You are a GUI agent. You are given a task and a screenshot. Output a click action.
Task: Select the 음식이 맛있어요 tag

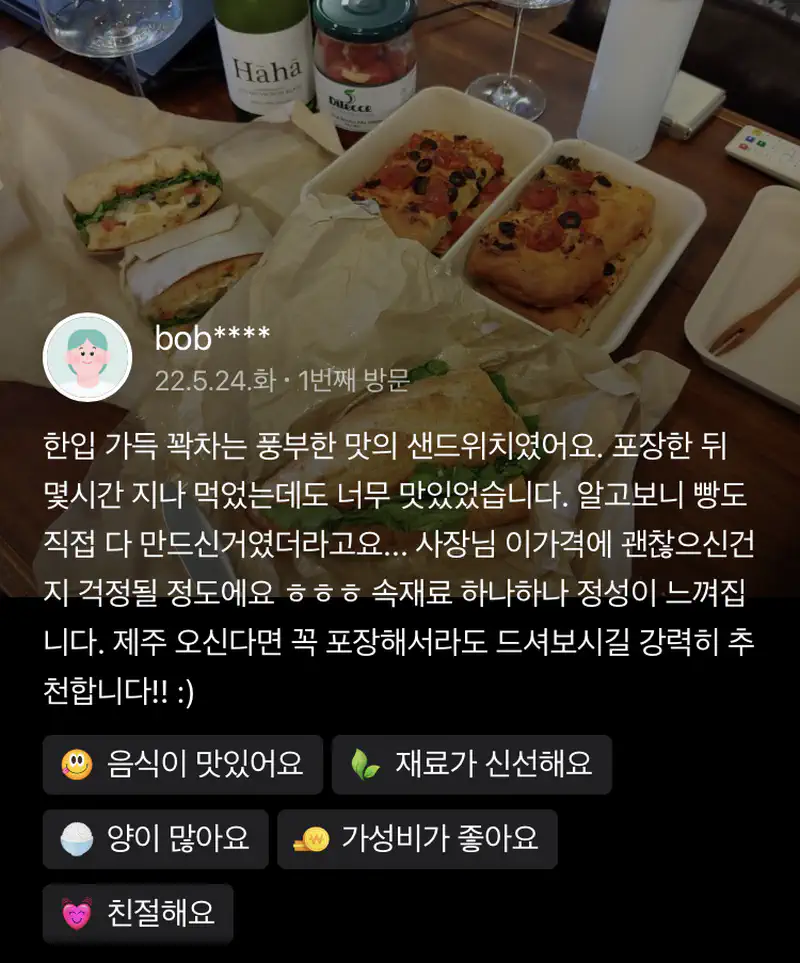(x=183, y=765)
